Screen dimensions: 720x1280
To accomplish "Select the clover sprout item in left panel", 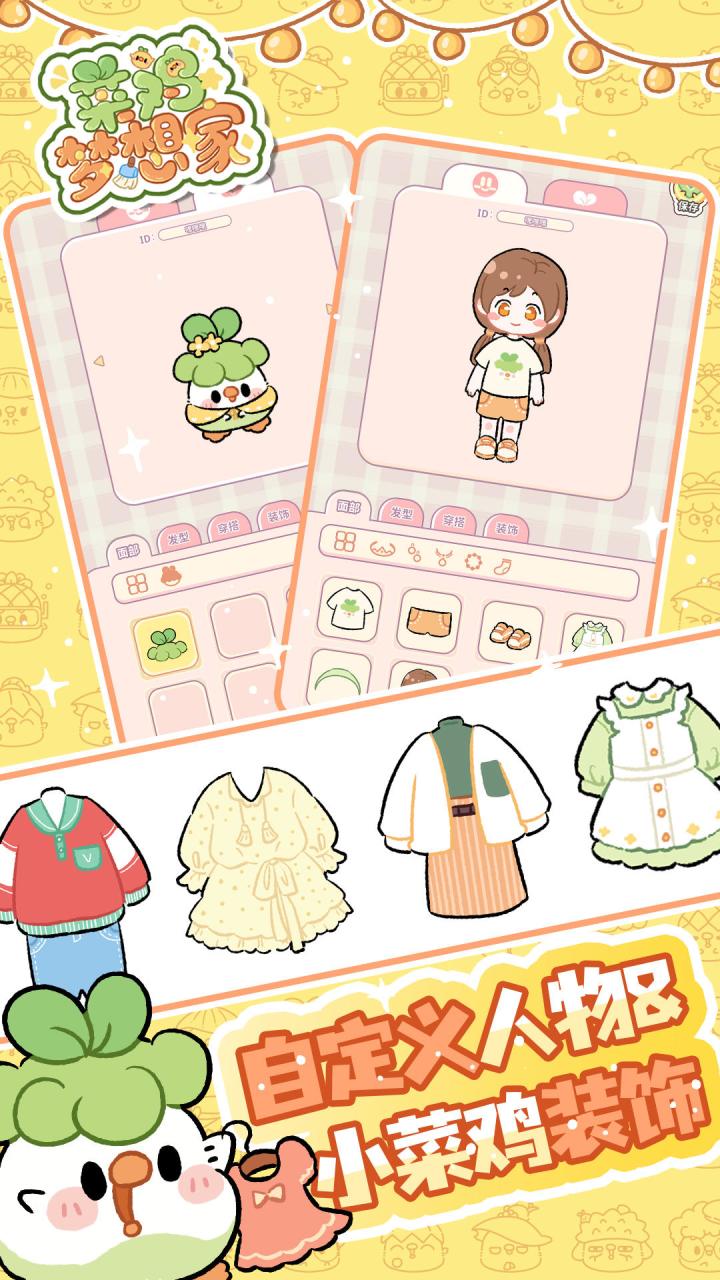I will pos(164,643).
